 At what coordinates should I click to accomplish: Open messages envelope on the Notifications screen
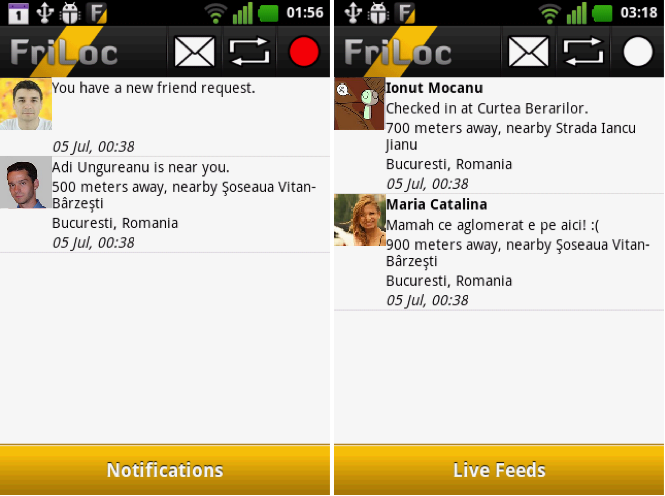point(194,51)
